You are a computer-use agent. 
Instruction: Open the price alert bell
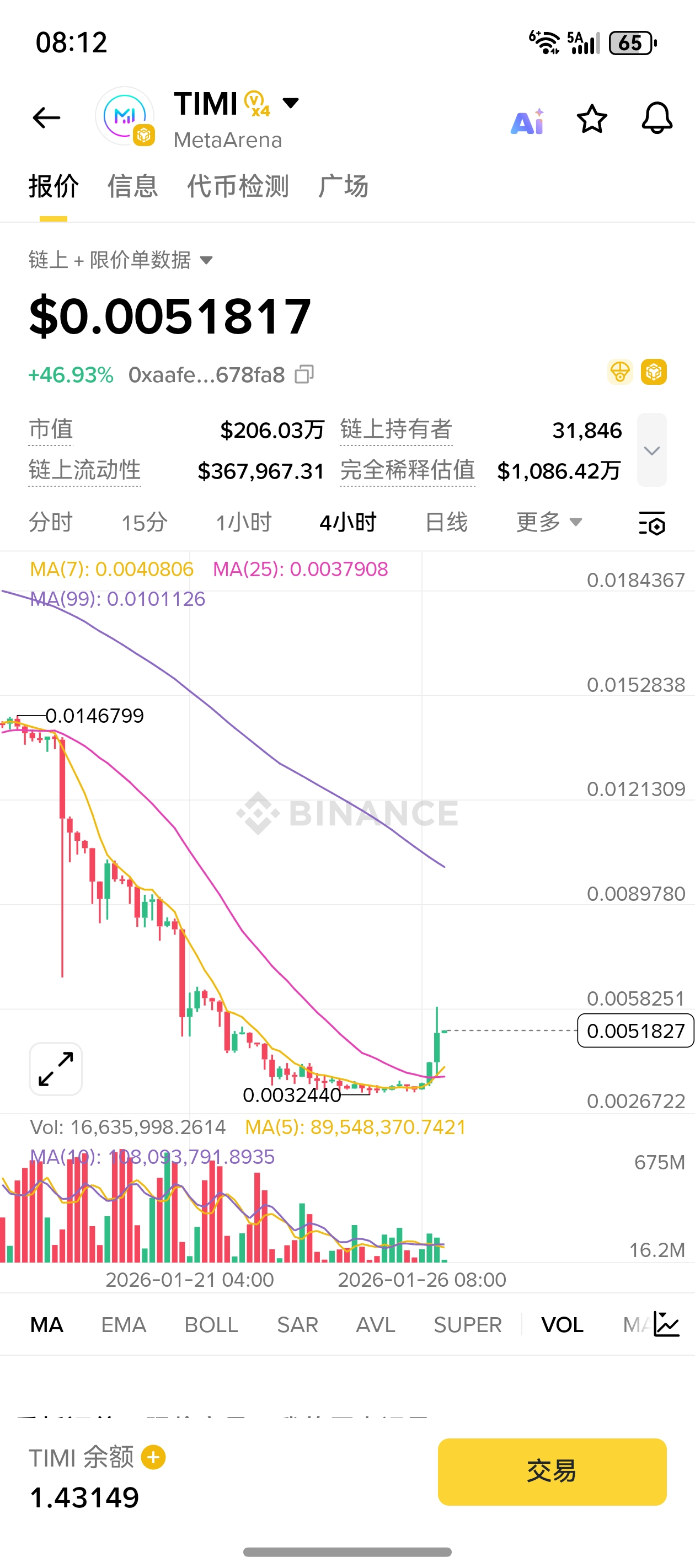coord(656,118)
